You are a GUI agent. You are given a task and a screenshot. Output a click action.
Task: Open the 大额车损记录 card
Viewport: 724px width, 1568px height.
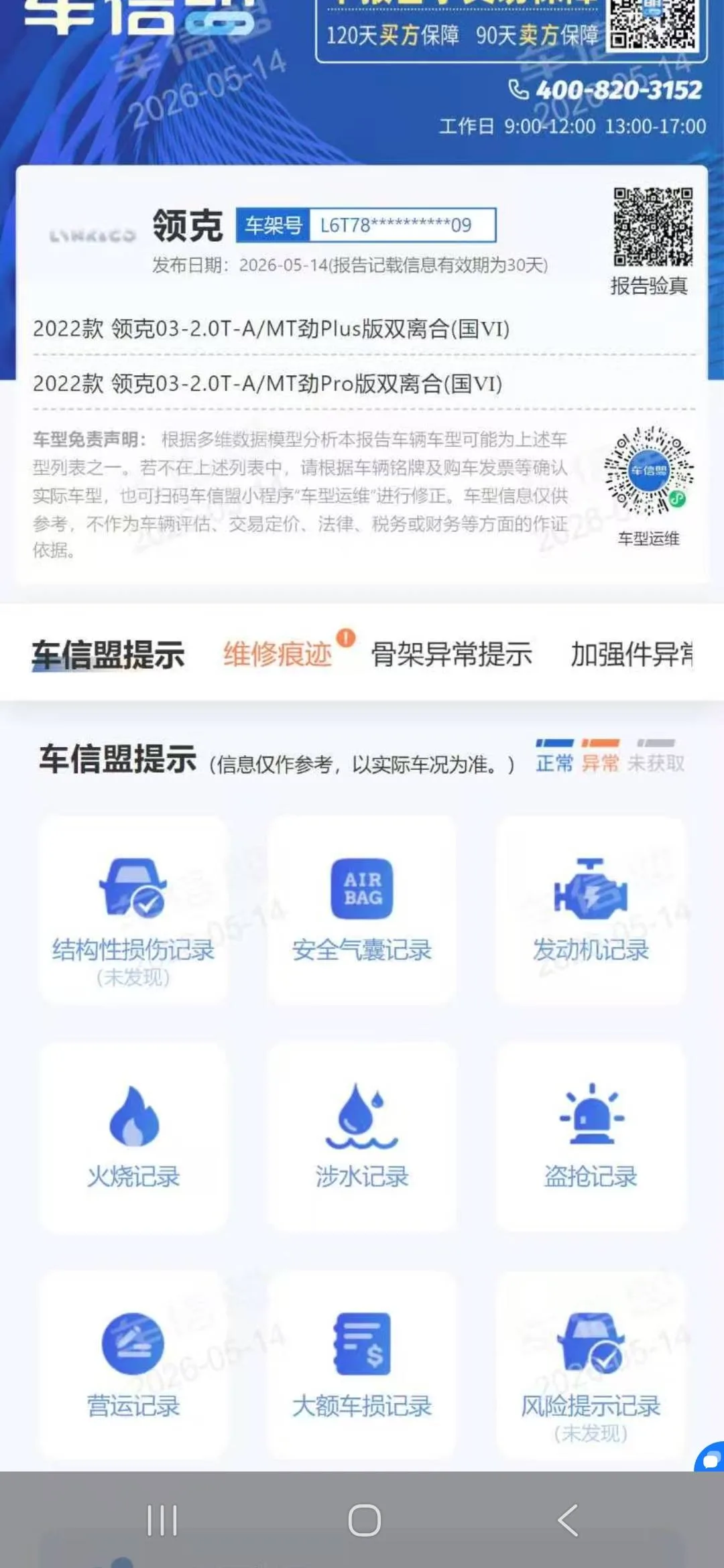click(362, 1366)
